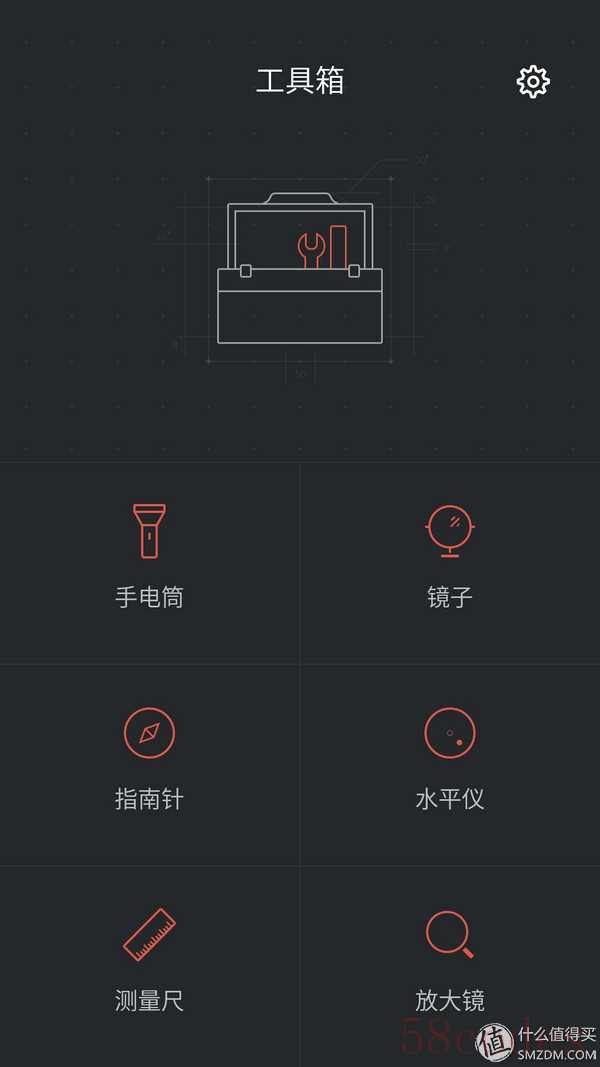Open the 镜子 mirror tool
Screen dimensions: 600x1067
pos(450,563)
